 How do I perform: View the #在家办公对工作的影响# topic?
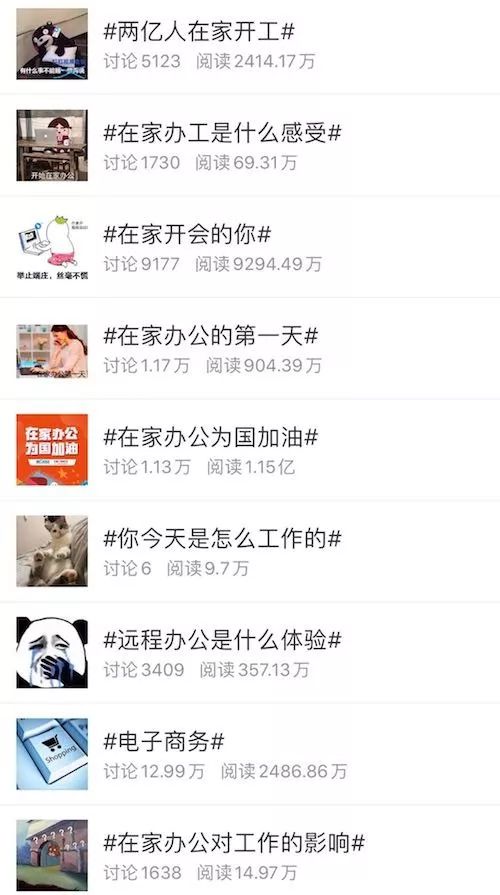coord(250,850)
